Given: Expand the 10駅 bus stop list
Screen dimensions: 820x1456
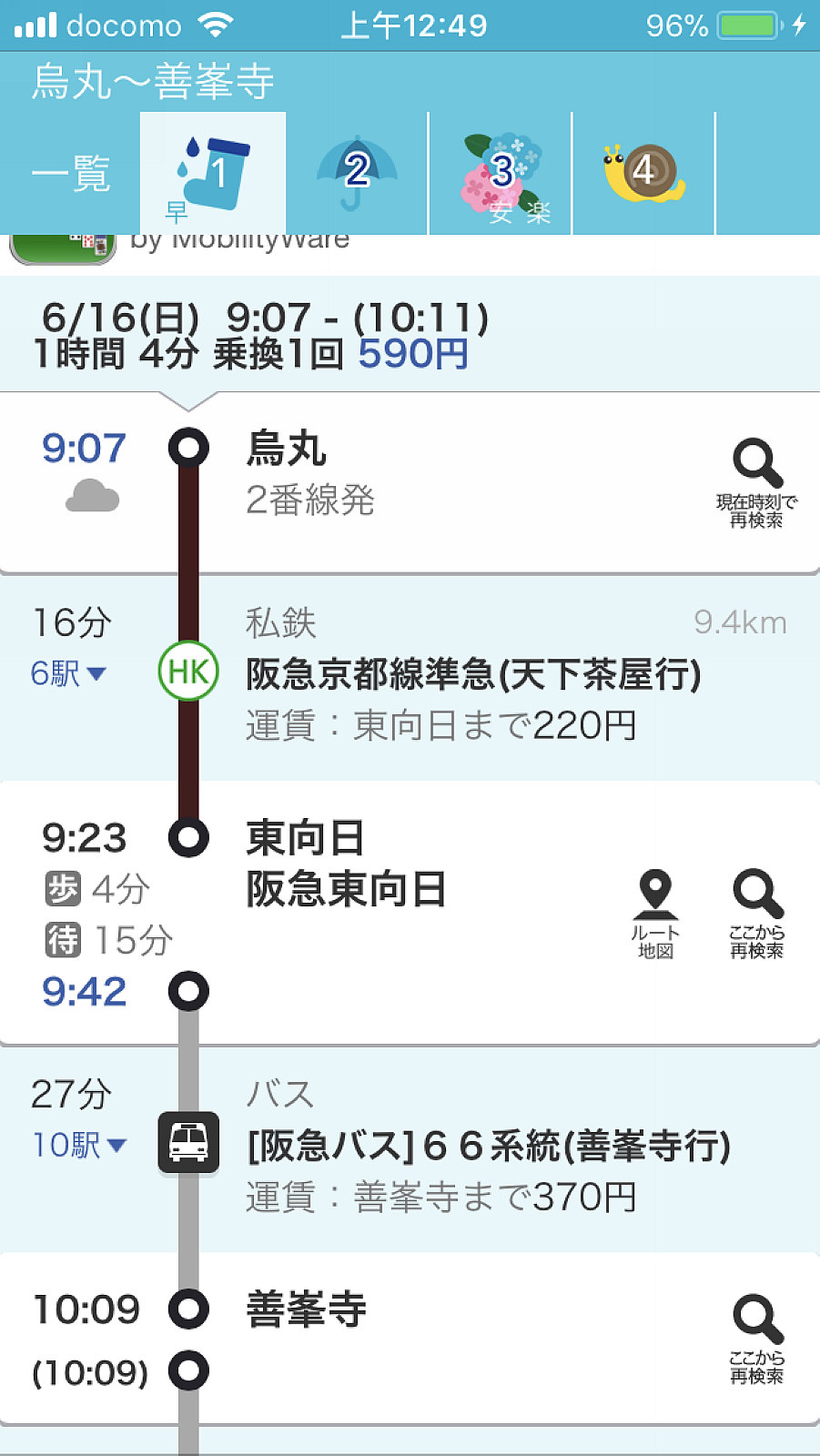Looking at the screenshot, I should [78, 1145].
